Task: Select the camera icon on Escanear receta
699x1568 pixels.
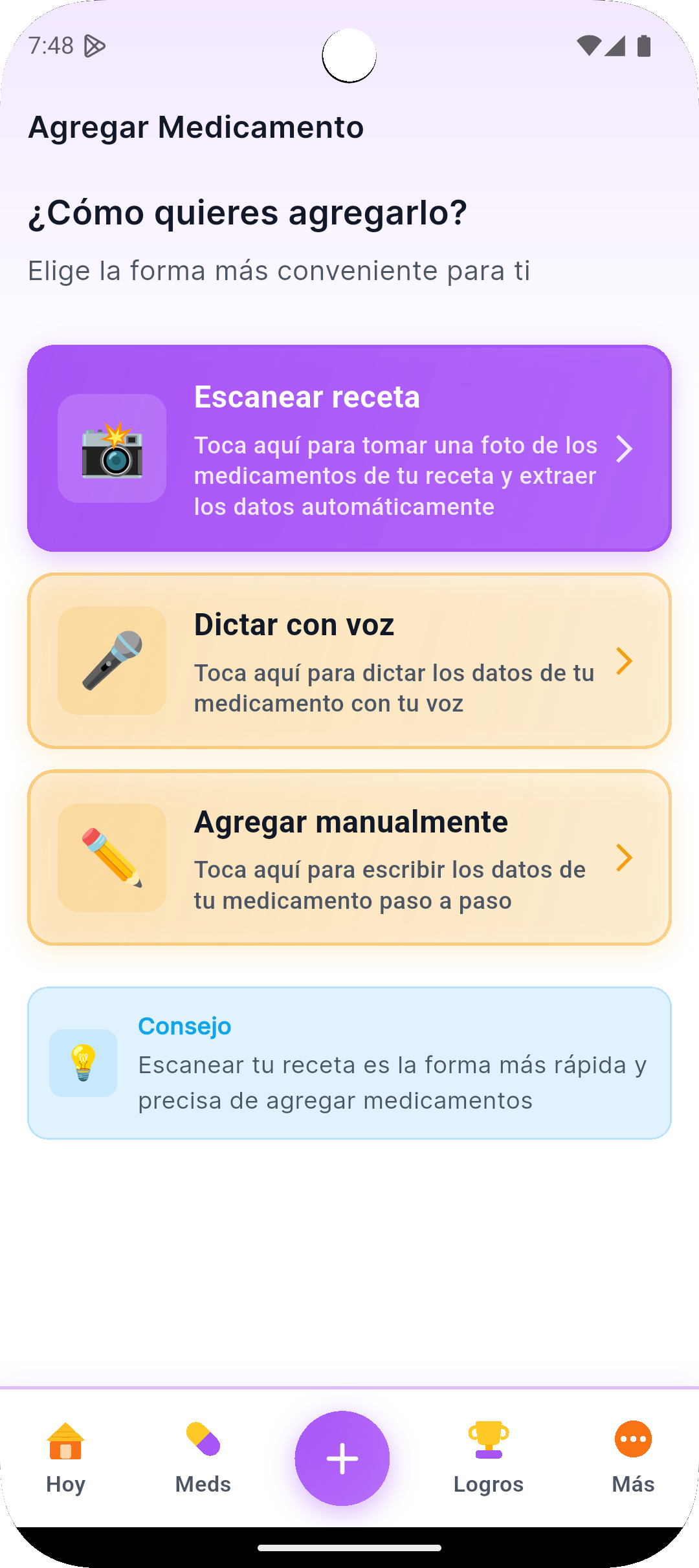Action: click(x=112, y=448)
